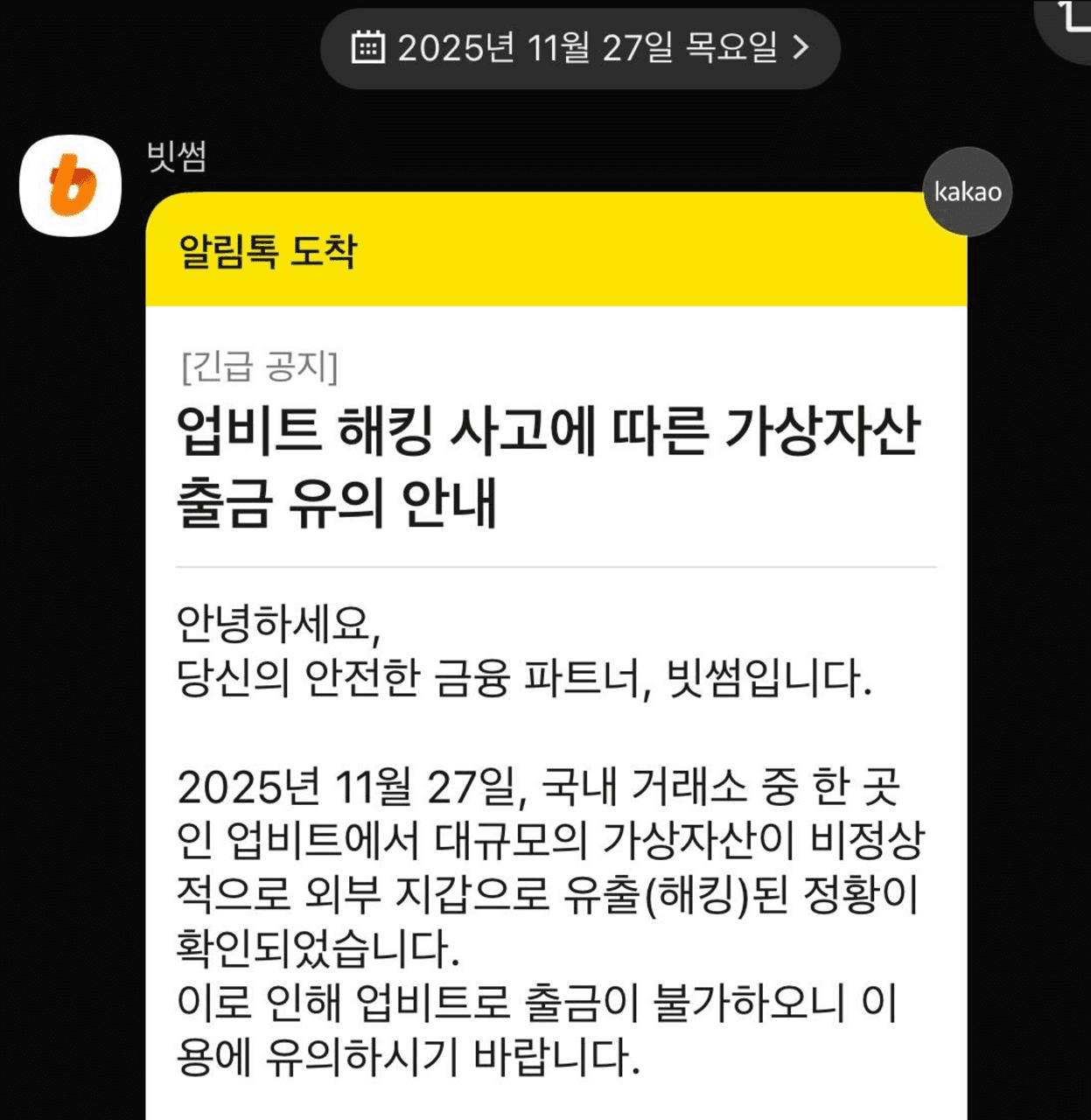Viewport: 1091px width, 1120px height.
Task: Open the 빗썸 profile picture
Action: [70, 185]
